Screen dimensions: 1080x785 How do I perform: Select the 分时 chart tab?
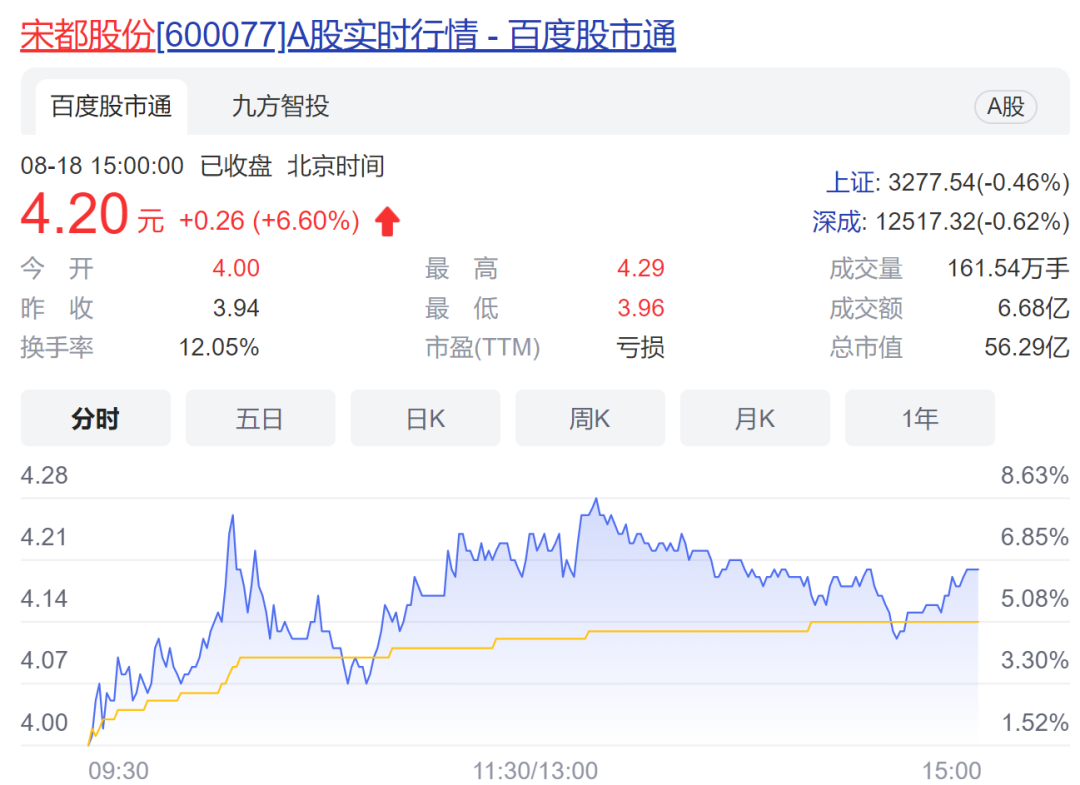pos(96,418)
